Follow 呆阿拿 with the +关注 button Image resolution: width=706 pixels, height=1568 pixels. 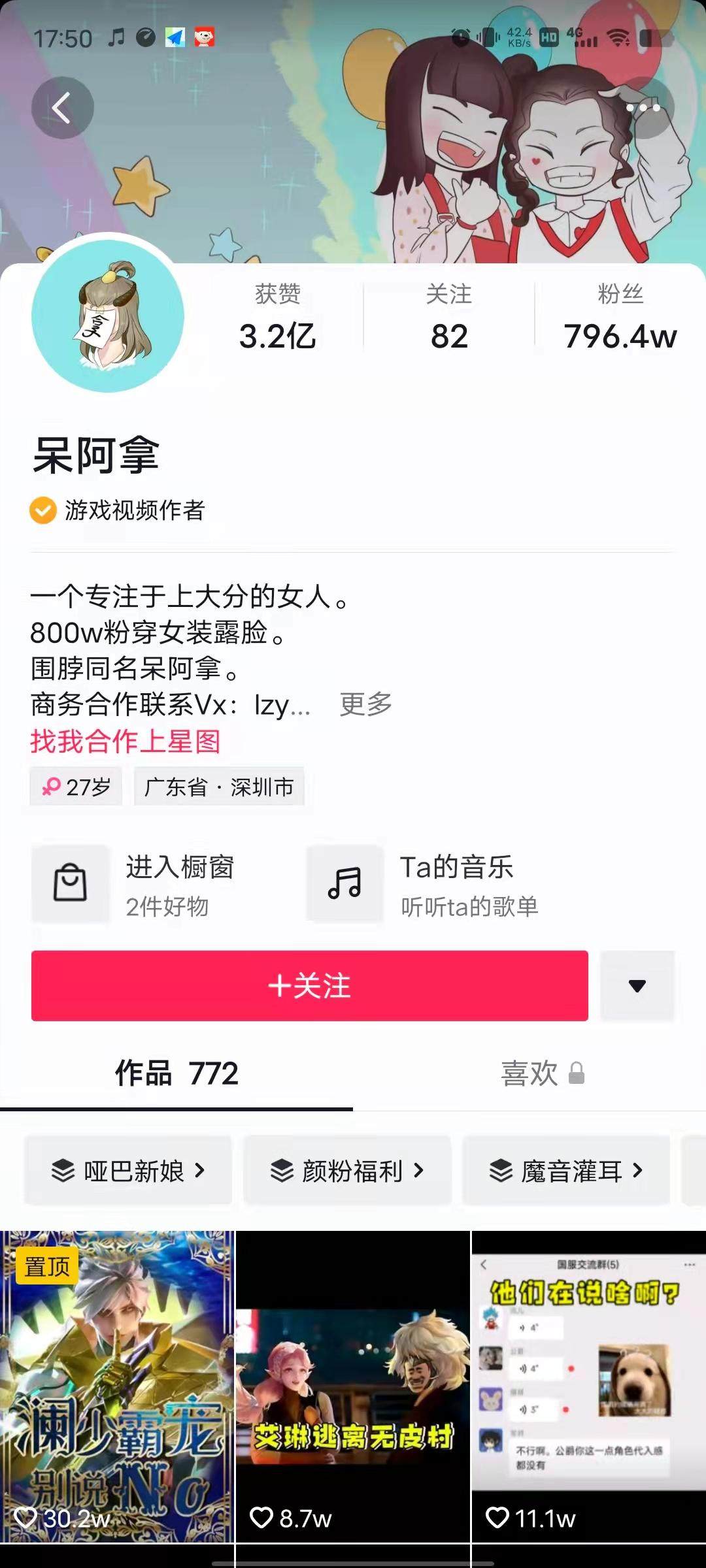click(309, 985)
